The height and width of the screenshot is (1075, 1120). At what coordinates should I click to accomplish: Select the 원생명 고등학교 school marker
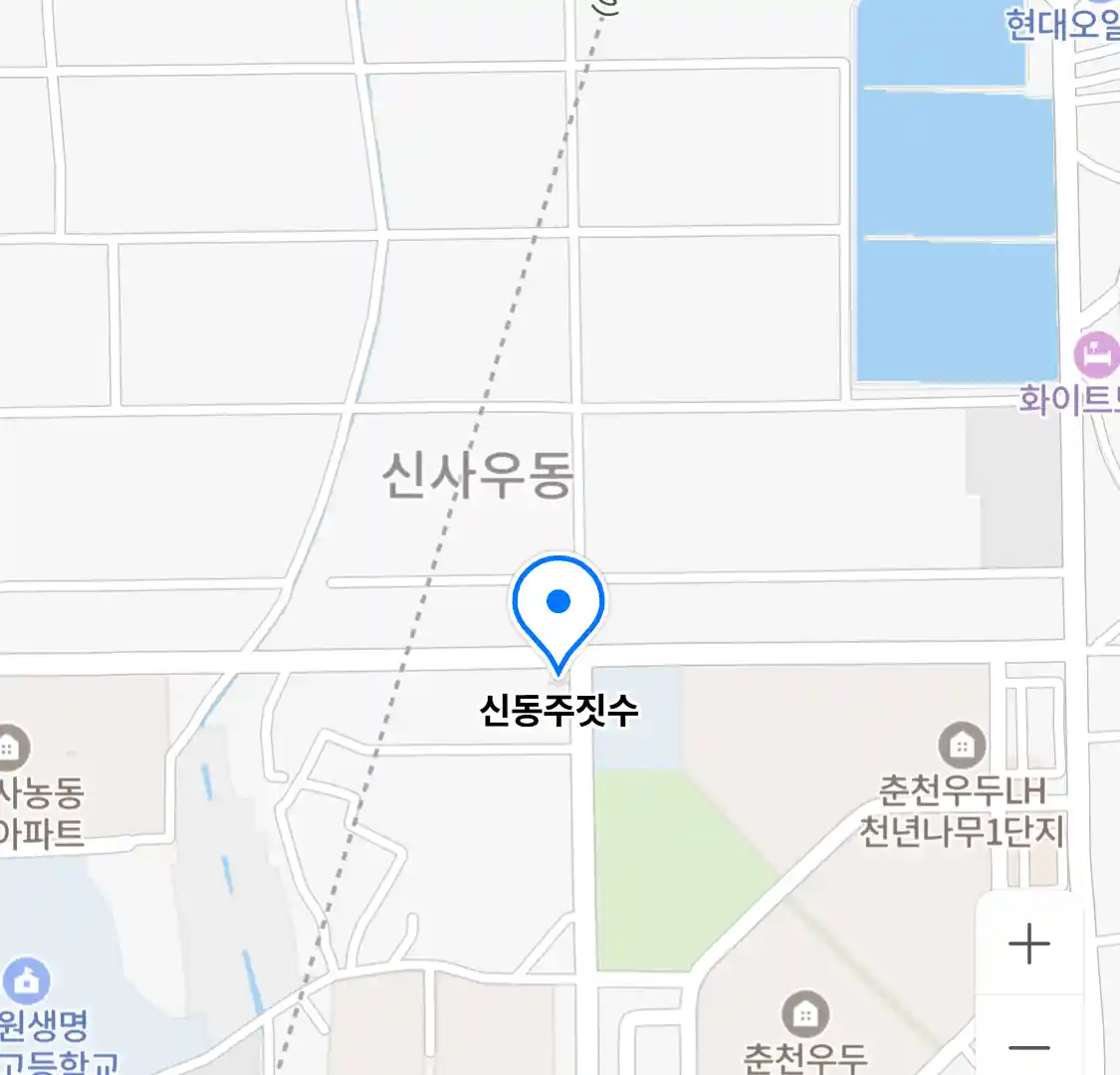point(26,981)
